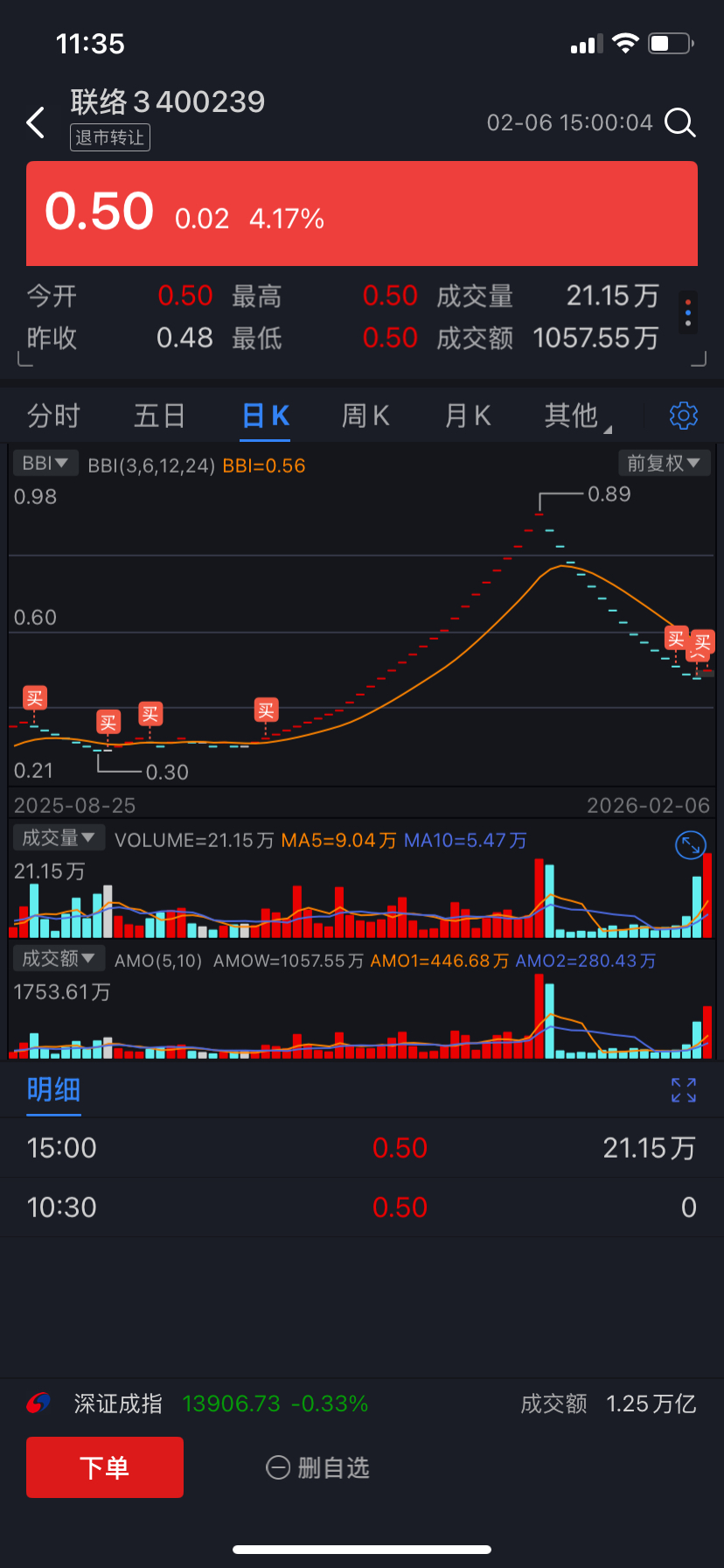Switch to the 五日 chart tab
The height and width of the screenshot is (1568, 724).
coord(159,416)
